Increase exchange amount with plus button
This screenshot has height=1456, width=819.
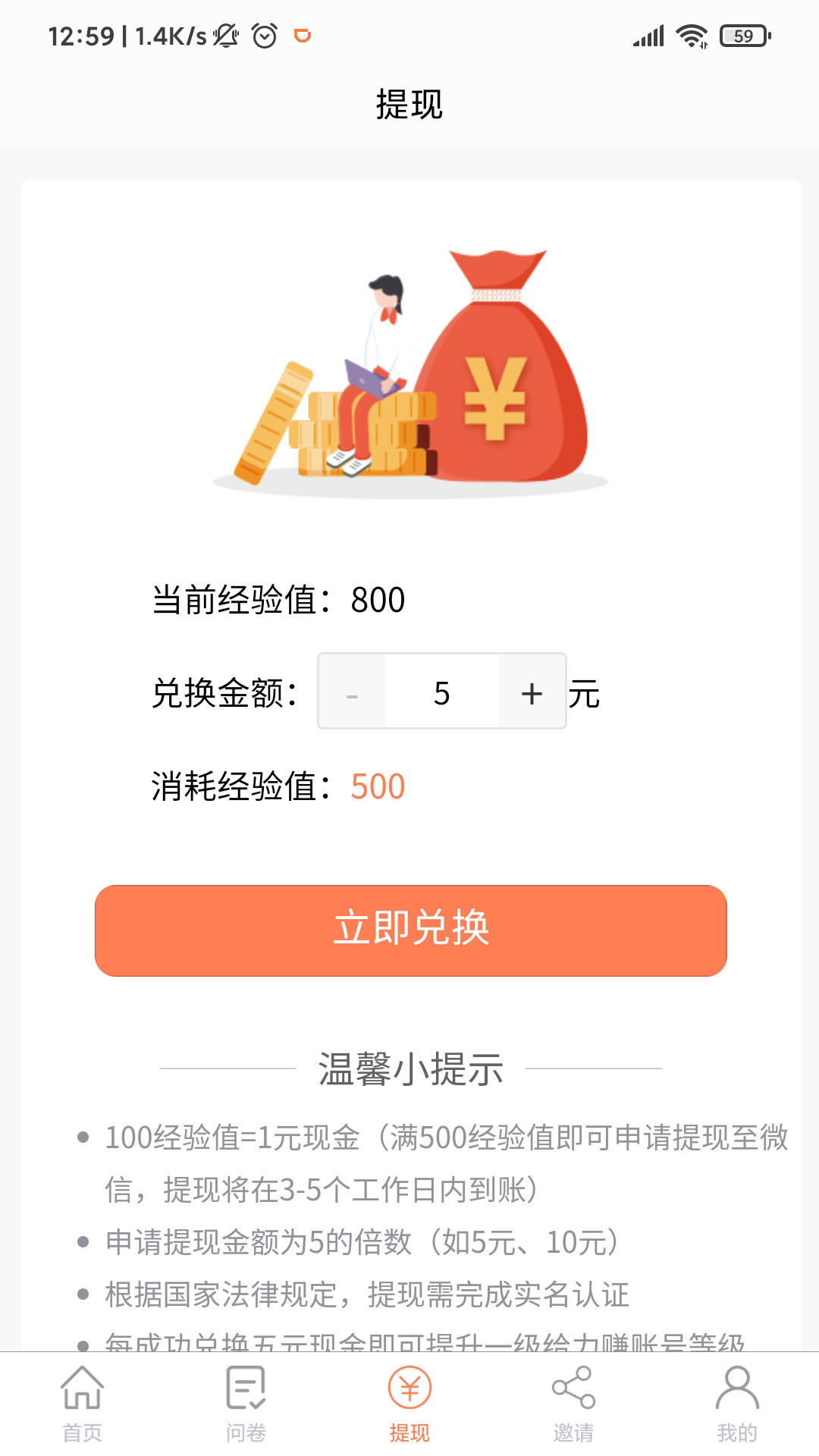532,692
